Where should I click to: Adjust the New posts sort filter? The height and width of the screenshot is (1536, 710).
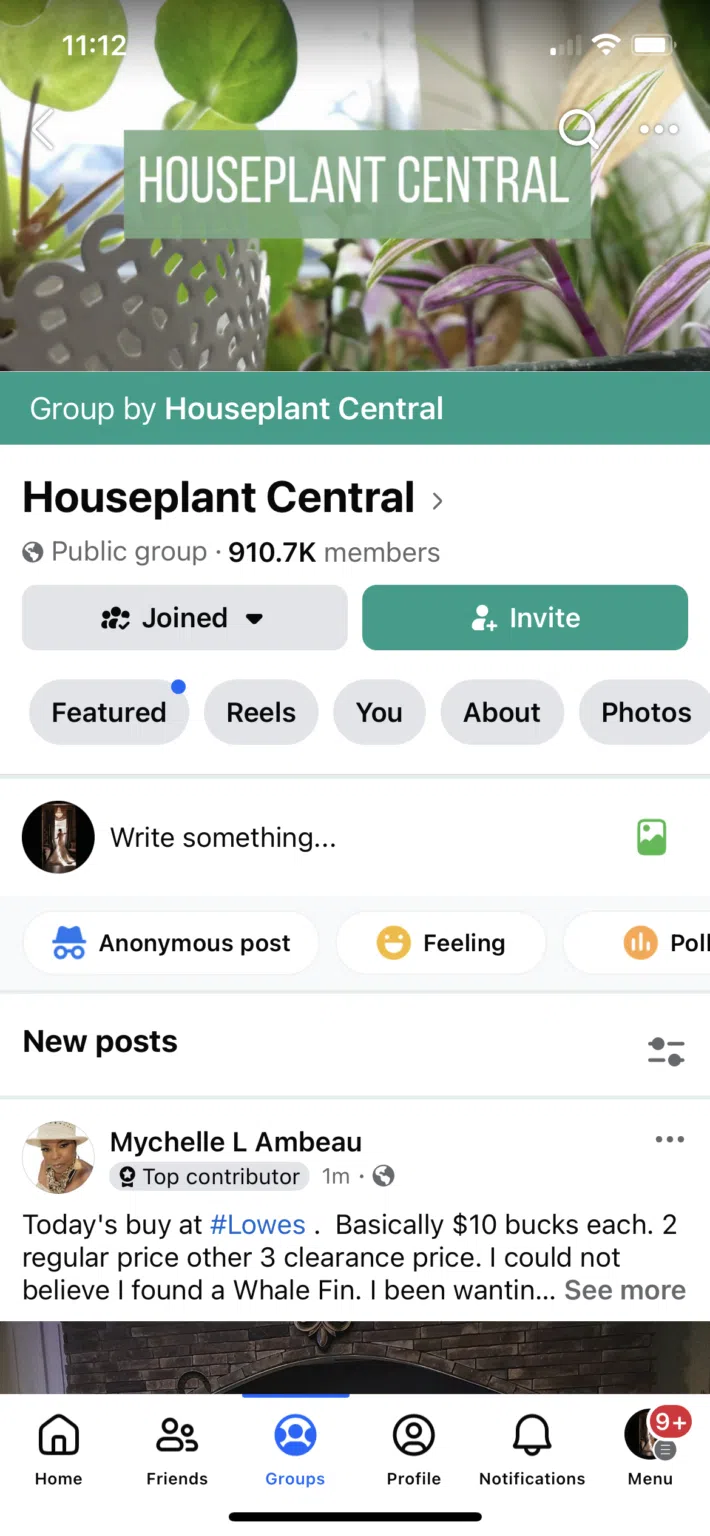(666, 1051)
